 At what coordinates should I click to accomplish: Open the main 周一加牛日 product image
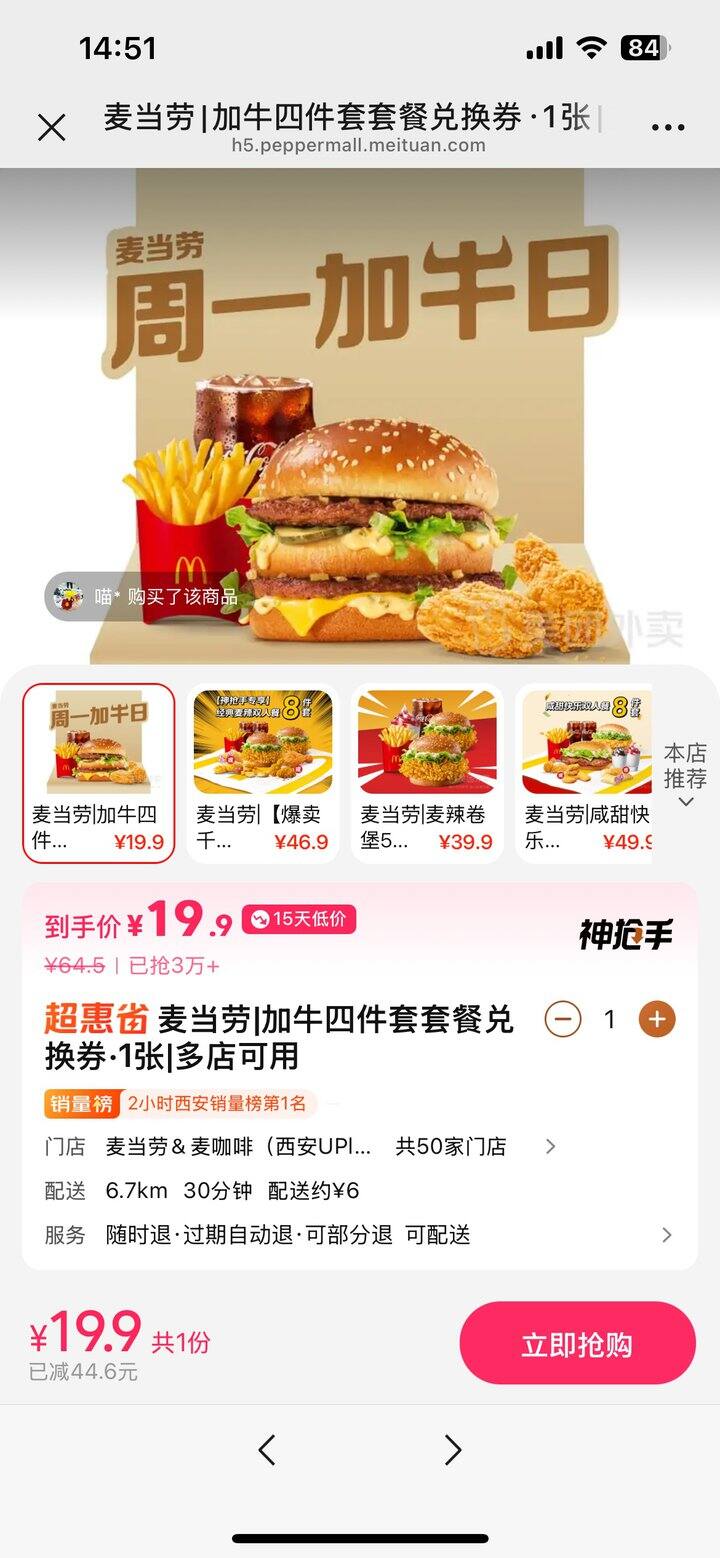coord(360,415)
